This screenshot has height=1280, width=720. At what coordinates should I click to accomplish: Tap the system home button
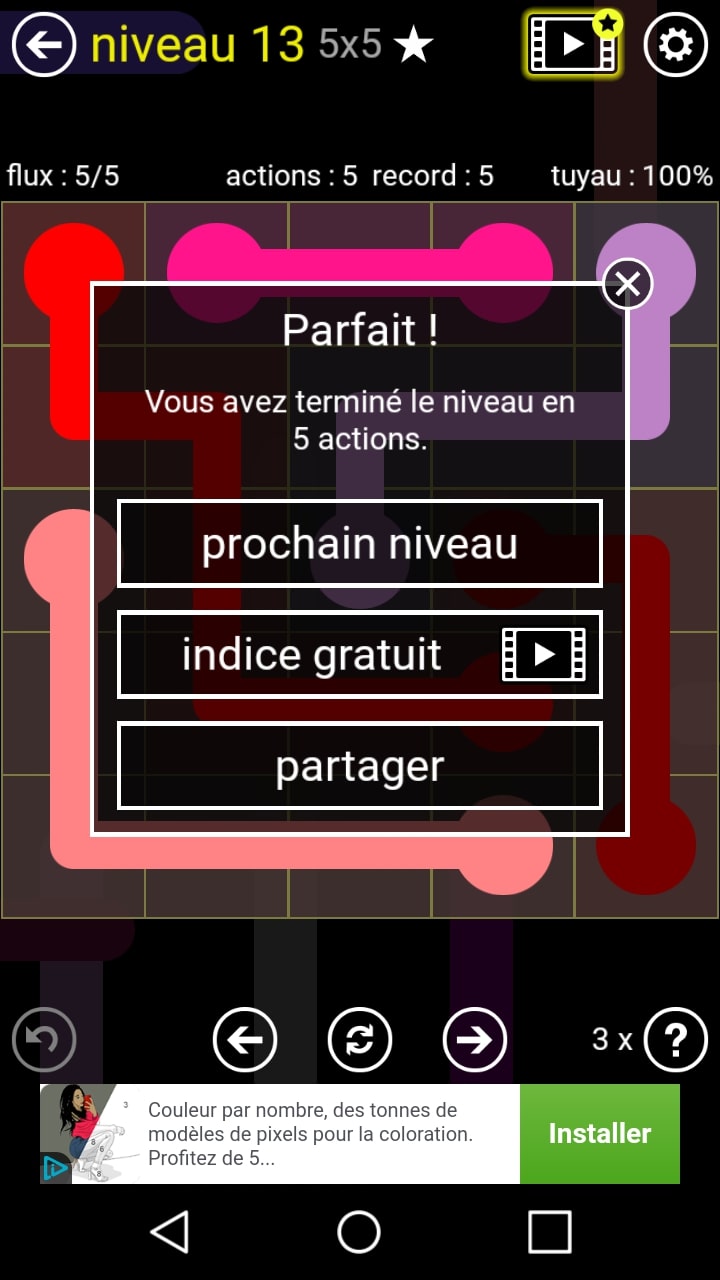coord(359,1232)
